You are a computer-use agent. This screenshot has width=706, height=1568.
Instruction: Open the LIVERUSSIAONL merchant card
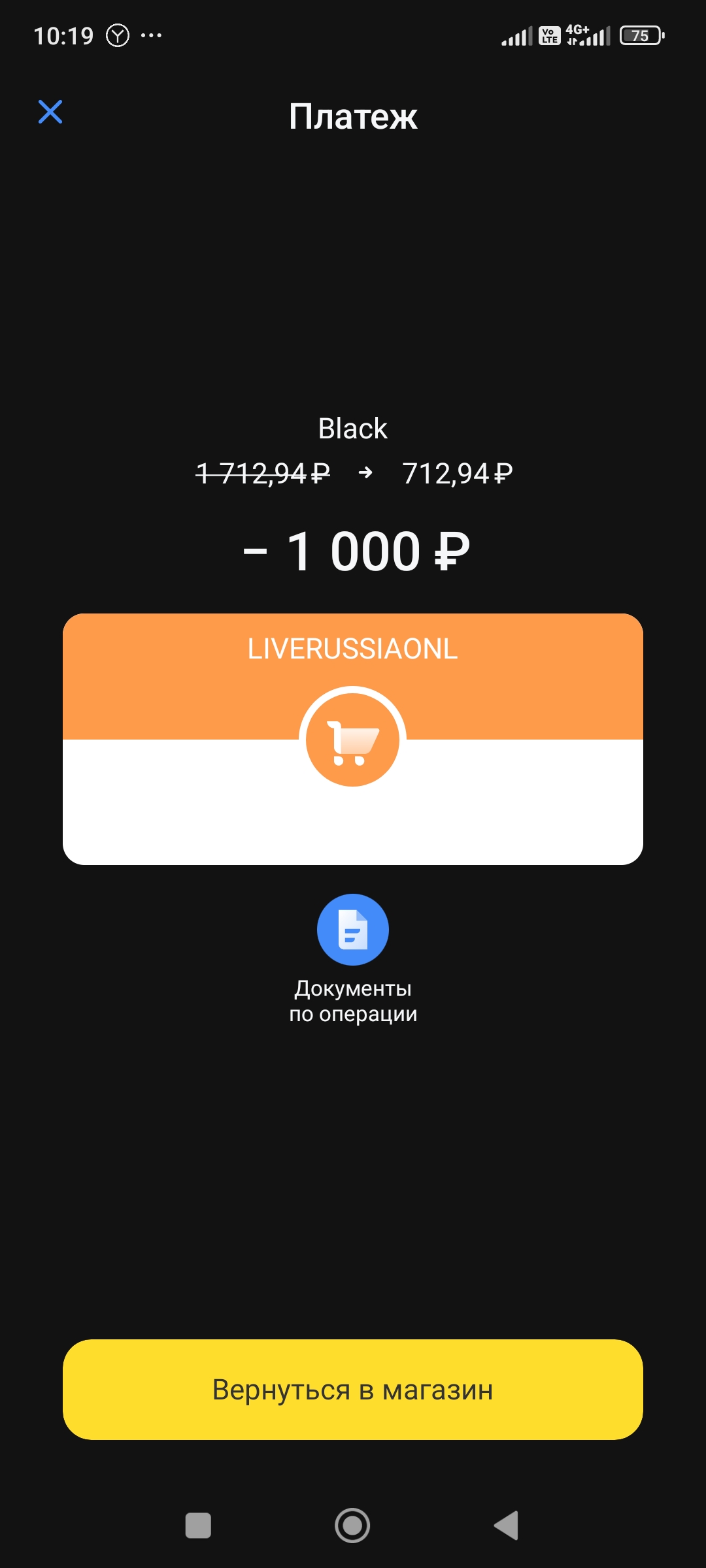coord(353,738)
